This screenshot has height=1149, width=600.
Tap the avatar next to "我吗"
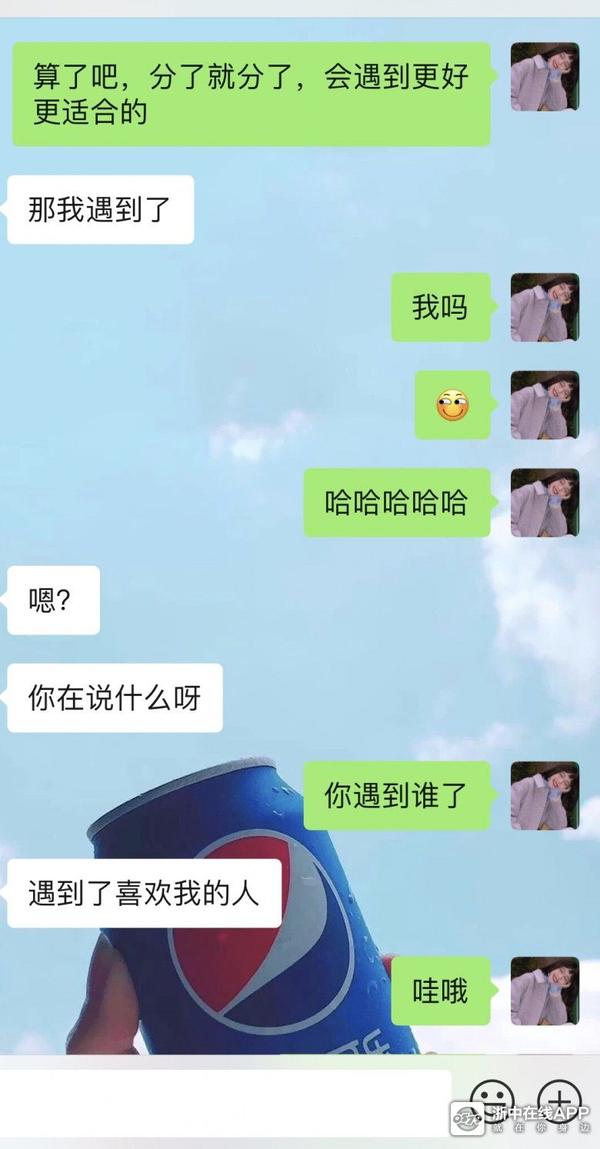545,307
